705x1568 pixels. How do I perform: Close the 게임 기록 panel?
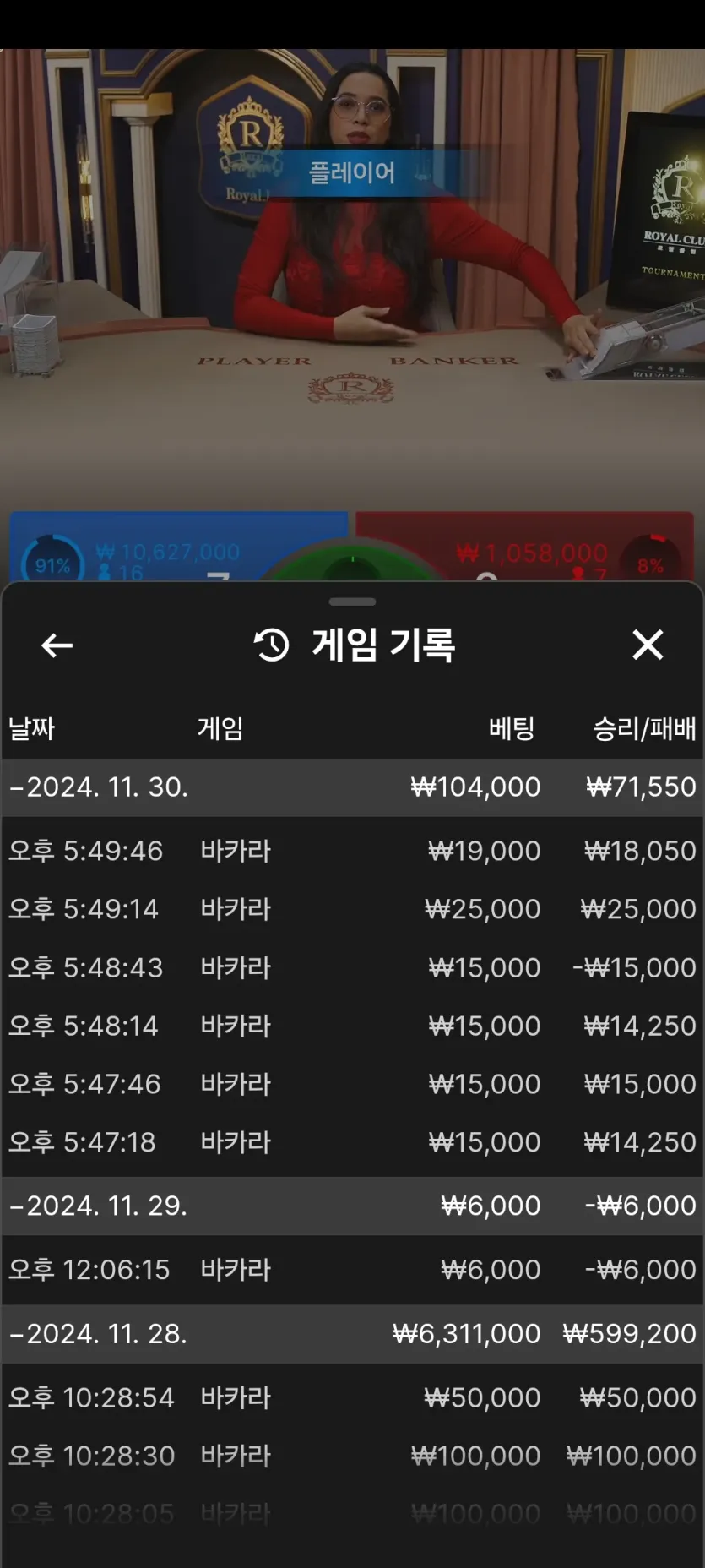648,645
